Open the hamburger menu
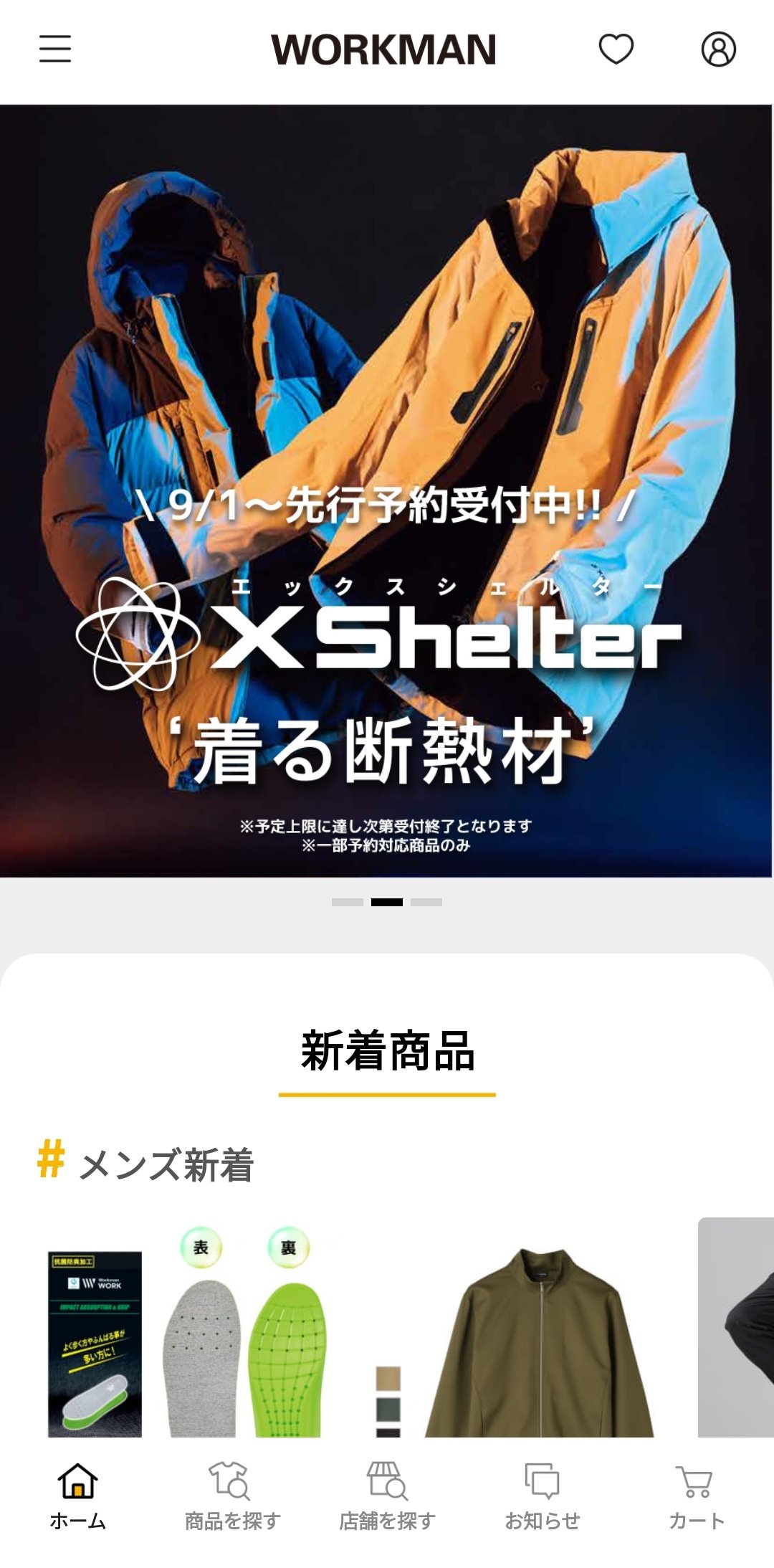This screenshot has width=774, height=1568. [x=55, y=49]
